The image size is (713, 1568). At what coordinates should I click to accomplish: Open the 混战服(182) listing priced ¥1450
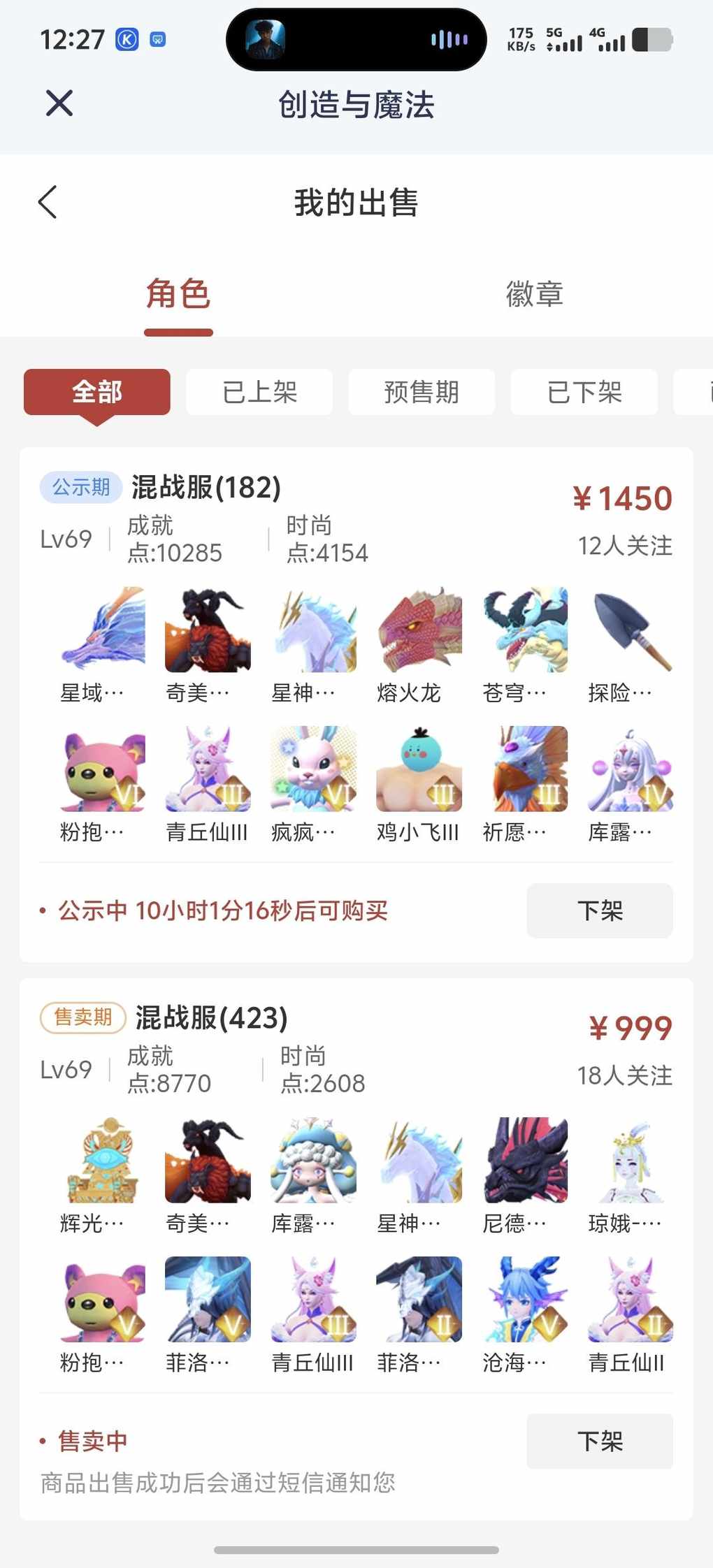click(x=207, y=488)
